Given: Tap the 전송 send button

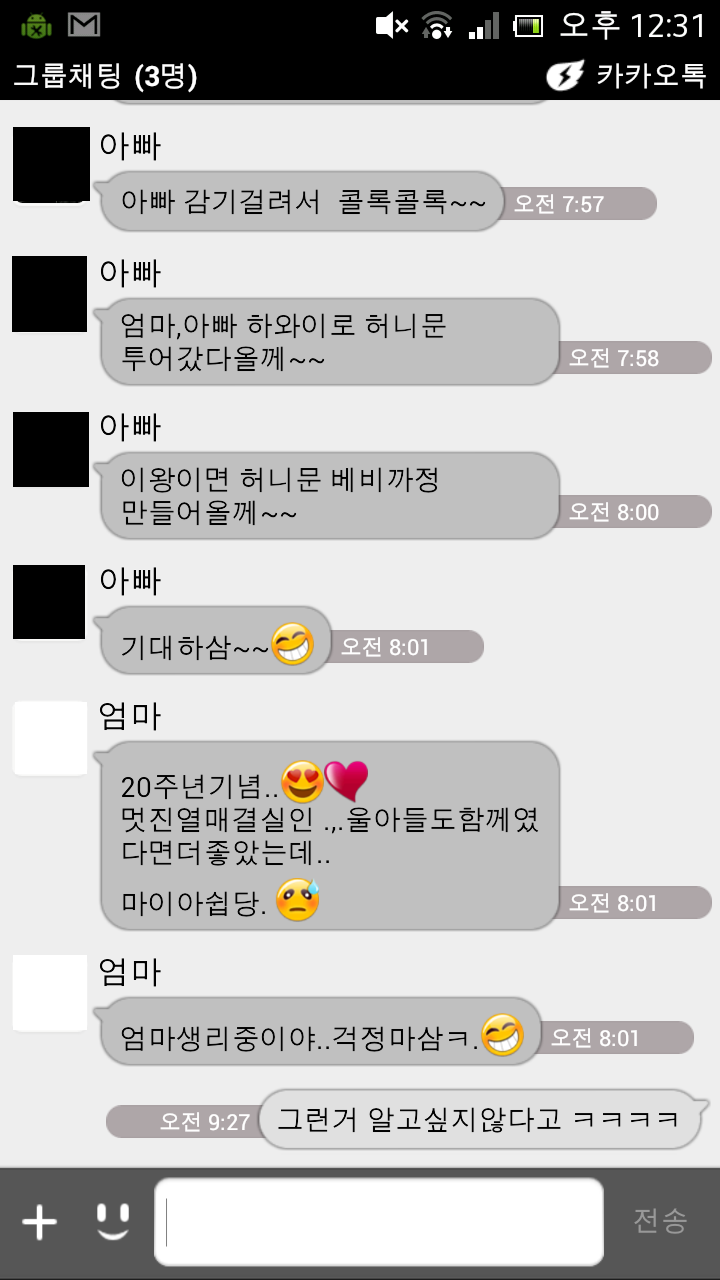Looking at the screenshot, I should point(660,1221).
